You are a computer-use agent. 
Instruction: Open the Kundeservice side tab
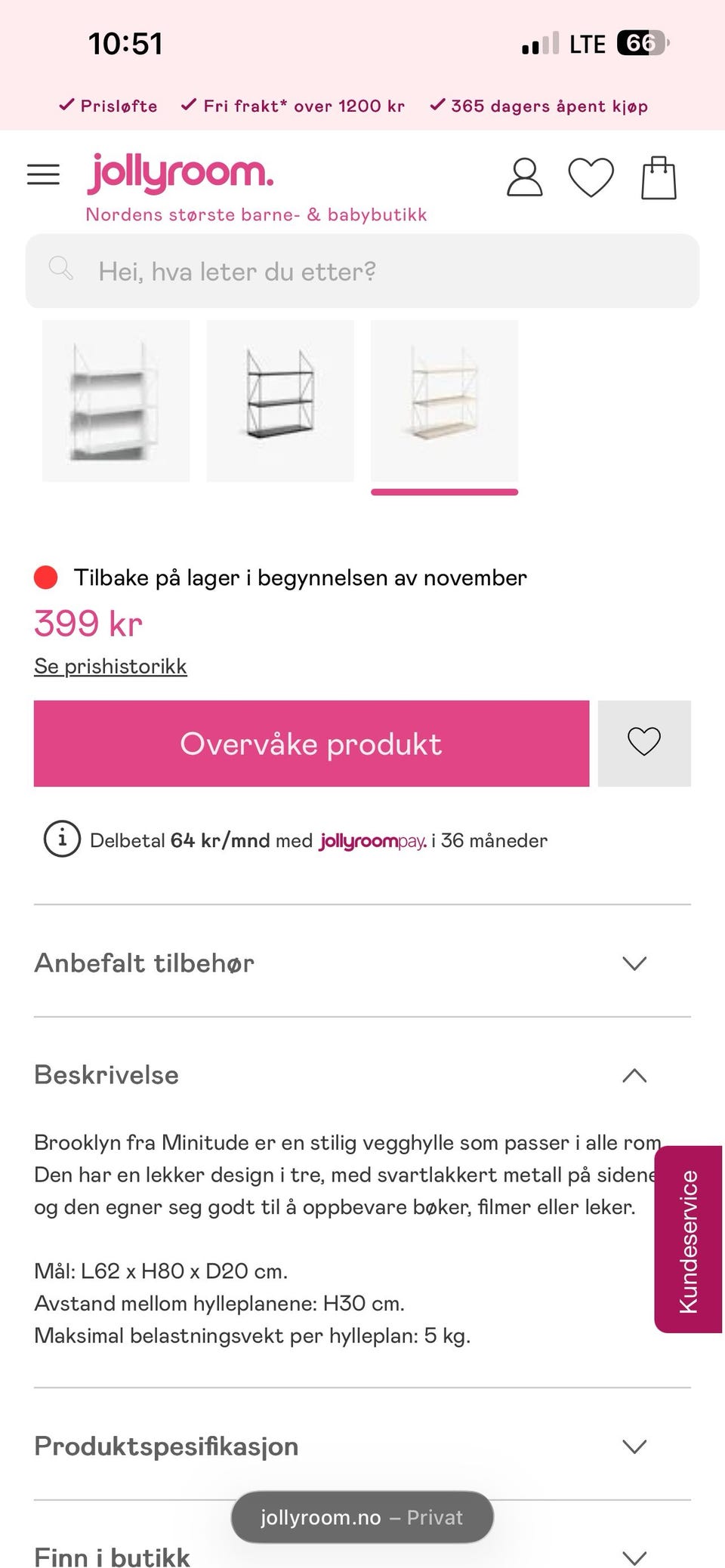[x=688, y=1240]
